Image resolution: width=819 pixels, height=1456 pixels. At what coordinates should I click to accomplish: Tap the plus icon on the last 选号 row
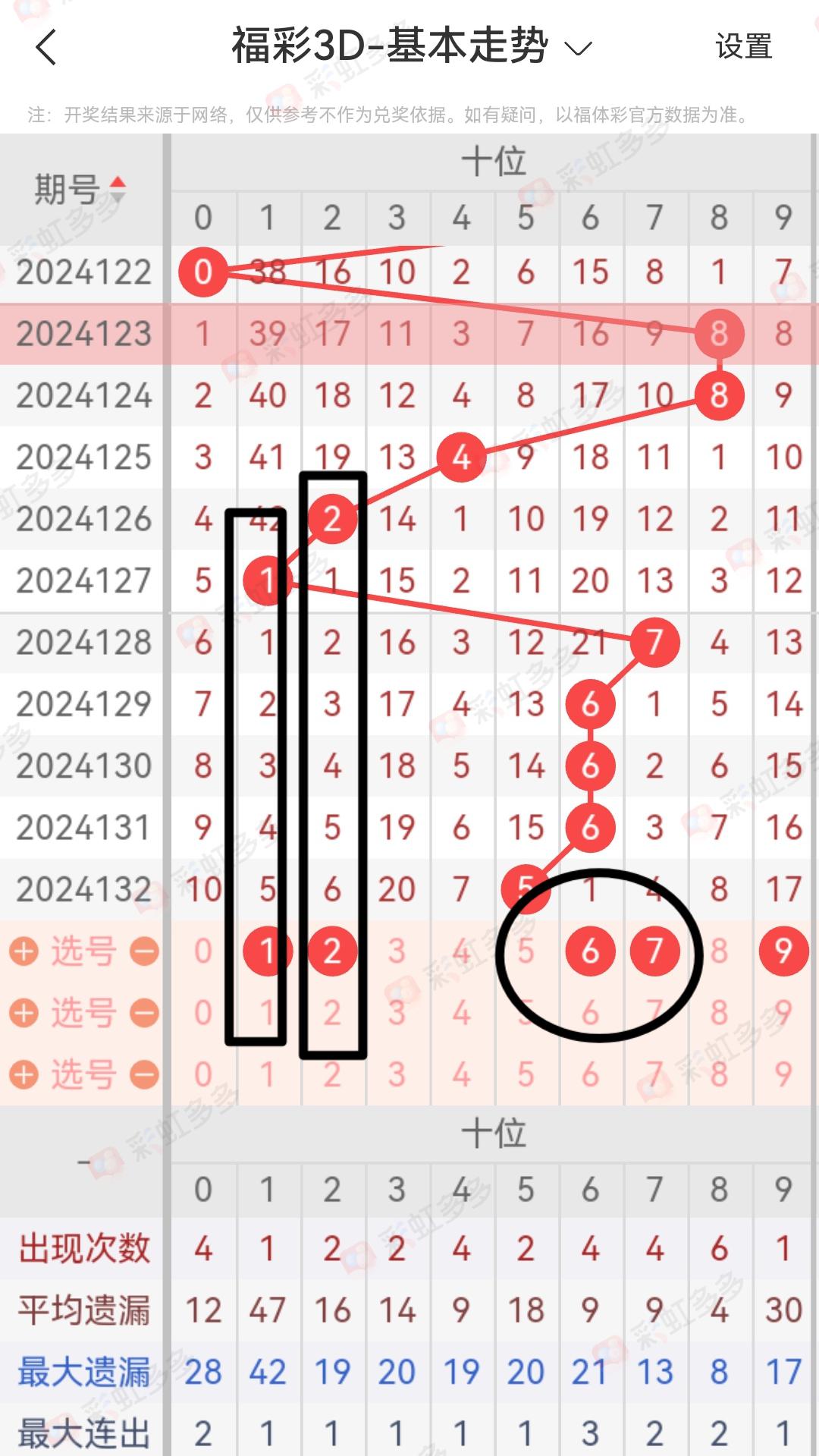pos(24,1074)
